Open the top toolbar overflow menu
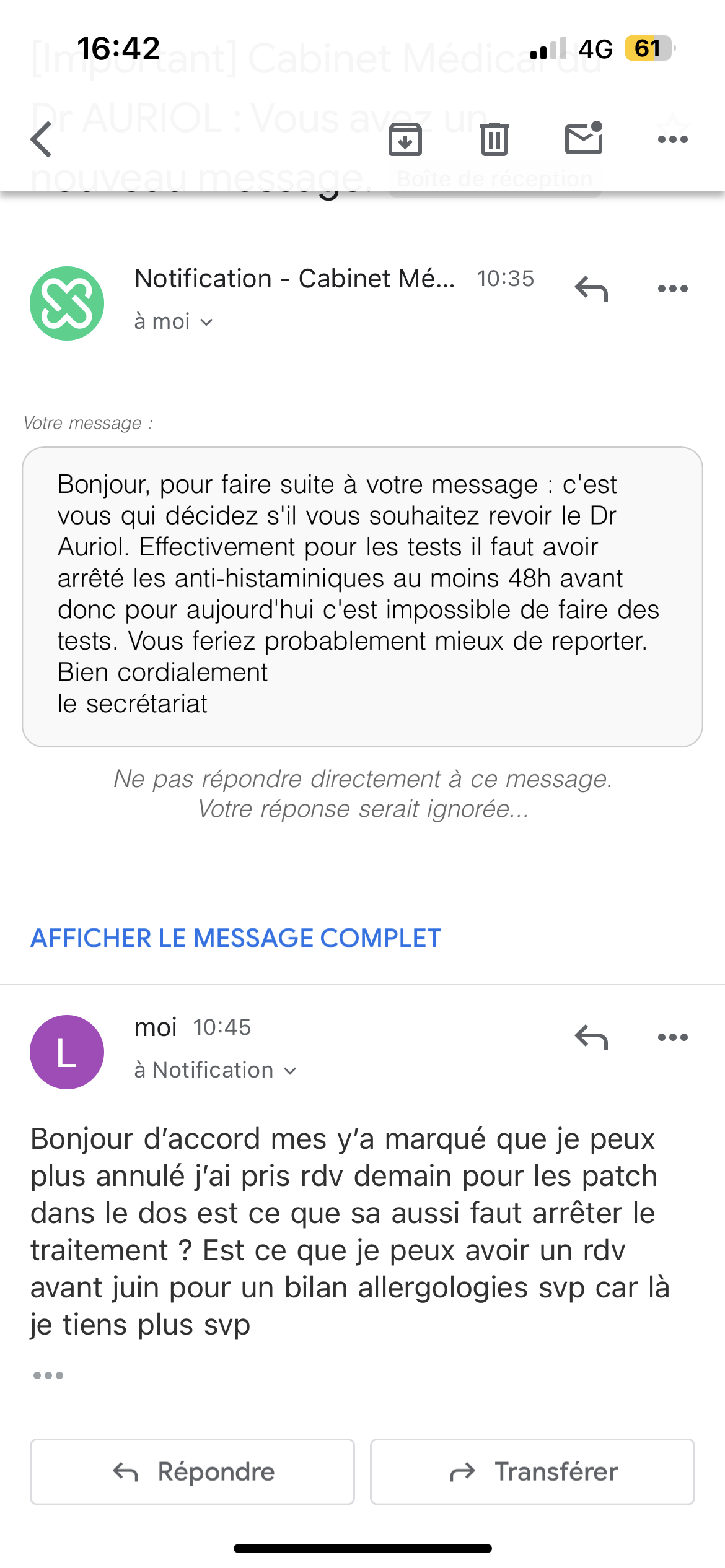This screenshot has width=725, height=1568. click(672, 139)
